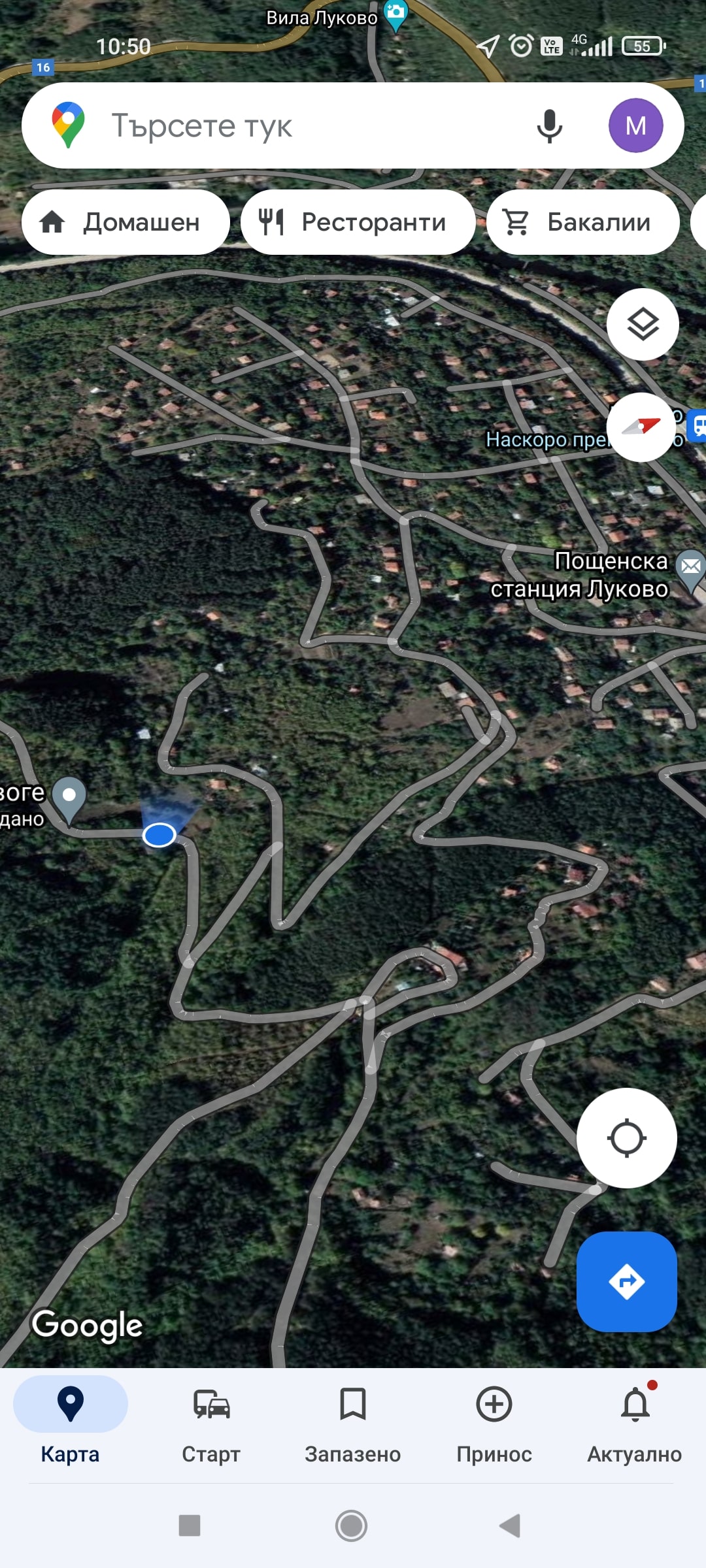Open the "Търсете тук" search box

[x=294, y=125]
